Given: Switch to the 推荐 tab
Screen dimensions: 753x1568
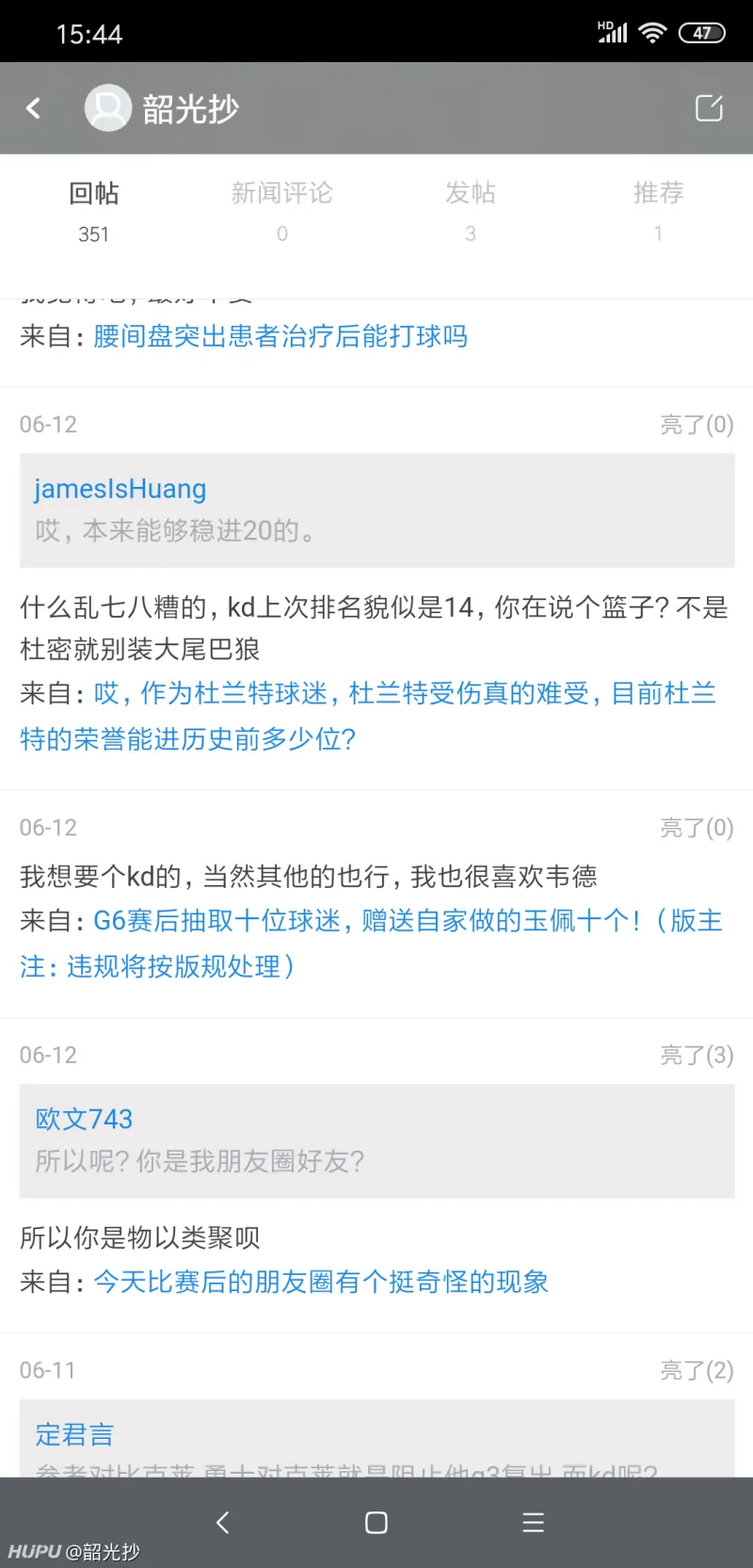Looking at the screenshot, I should coord(658,210).
